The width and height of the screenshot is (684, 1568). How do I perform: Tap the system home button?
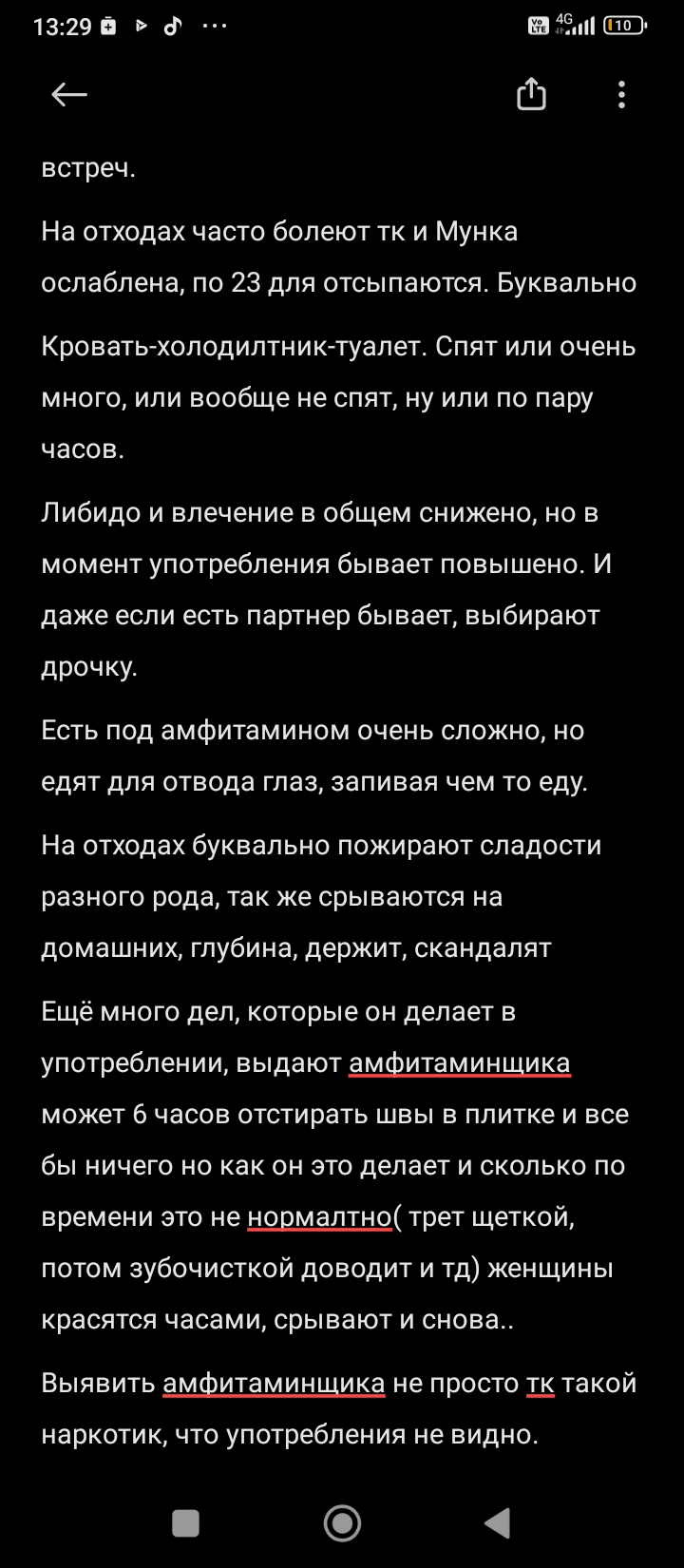pos(342,1523)
